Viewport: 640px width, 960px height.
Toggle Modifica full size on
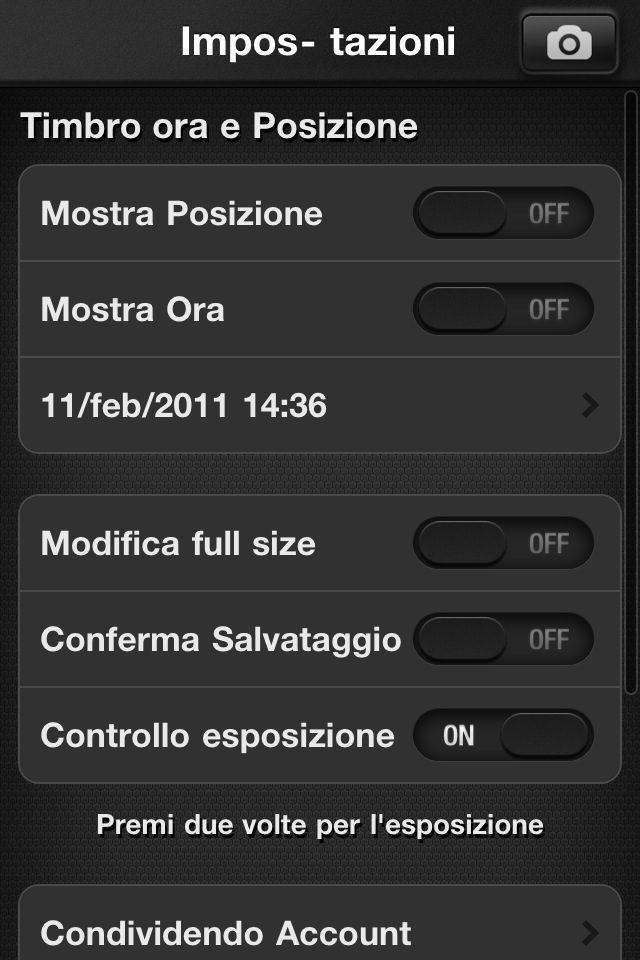[x=503, y=544]
